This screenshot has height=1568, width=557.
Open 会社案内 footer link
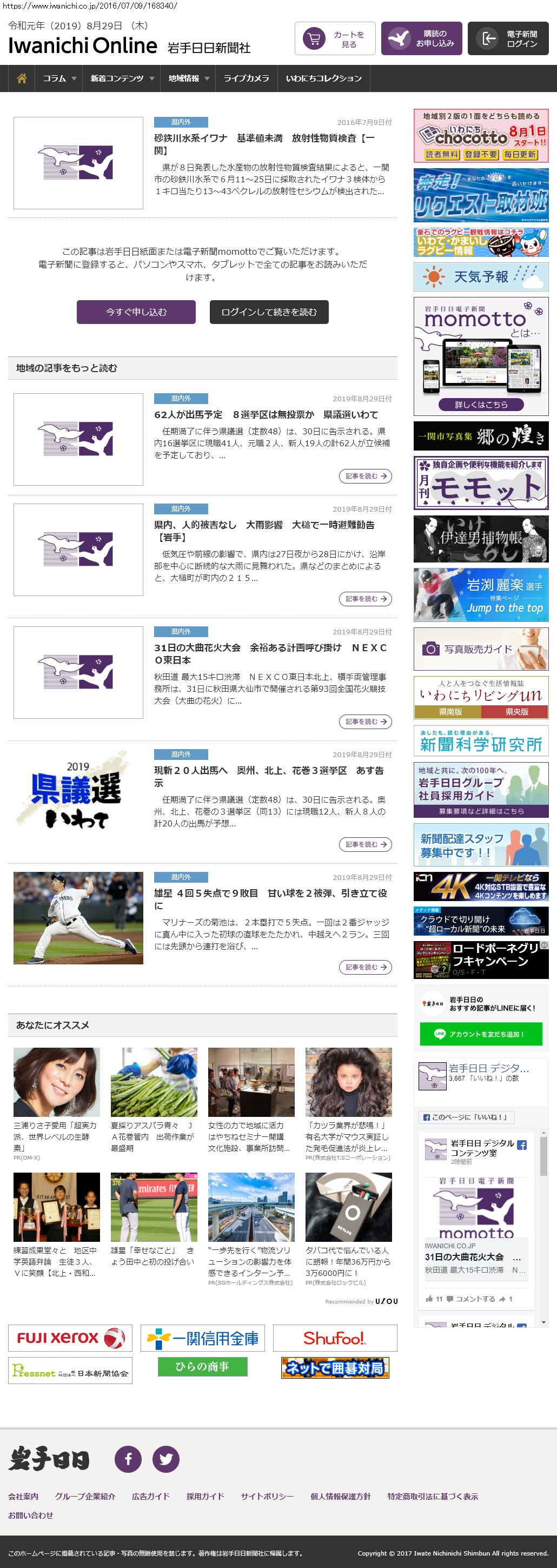23,1496
